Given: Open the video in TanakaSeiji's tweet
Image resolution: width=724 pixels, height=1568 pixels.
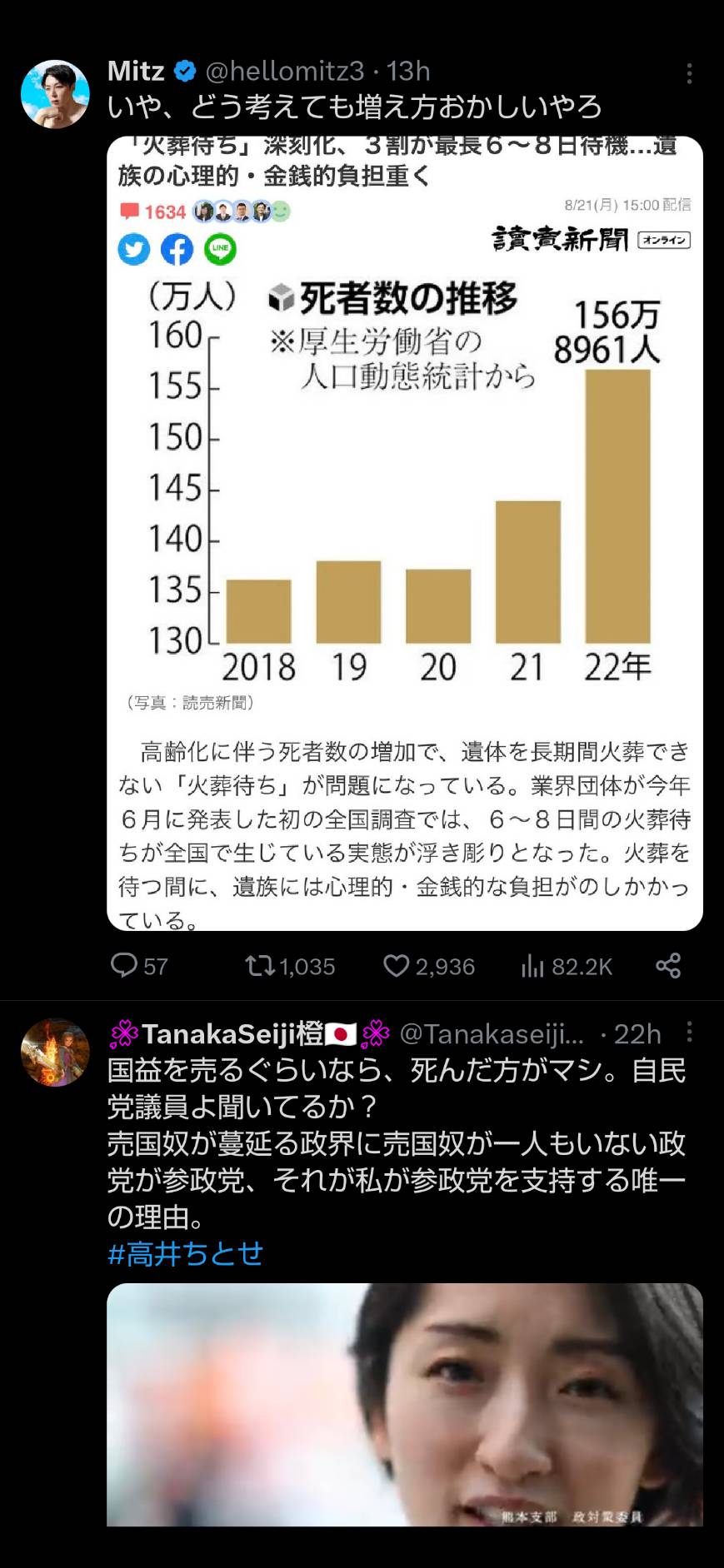Looking at the screenshot, I should pyautogui.click(x=405, y=1405).
